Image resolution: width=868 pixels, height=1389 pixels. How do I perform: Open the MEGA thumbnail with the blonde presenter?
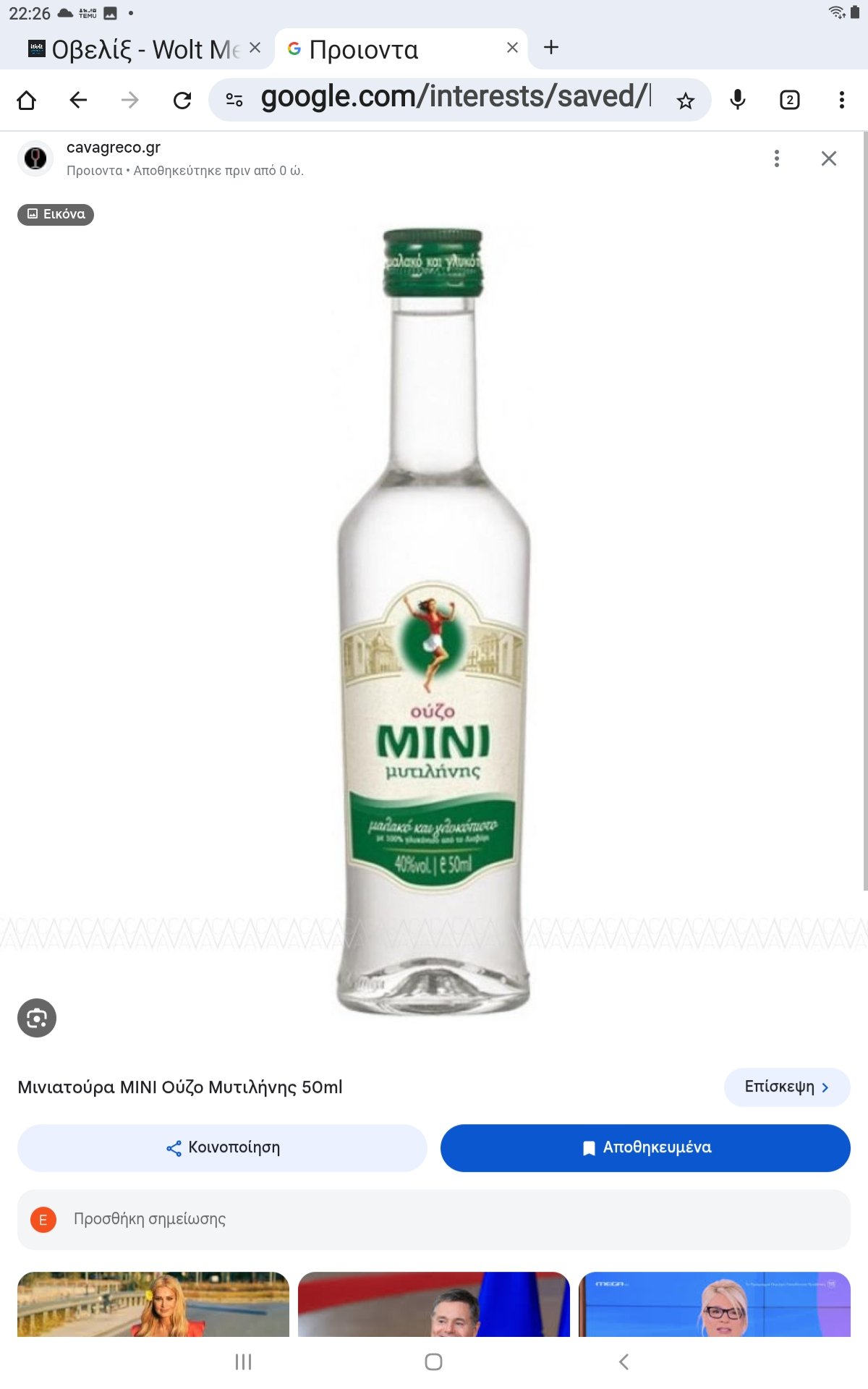click(x=715, y=1304)
